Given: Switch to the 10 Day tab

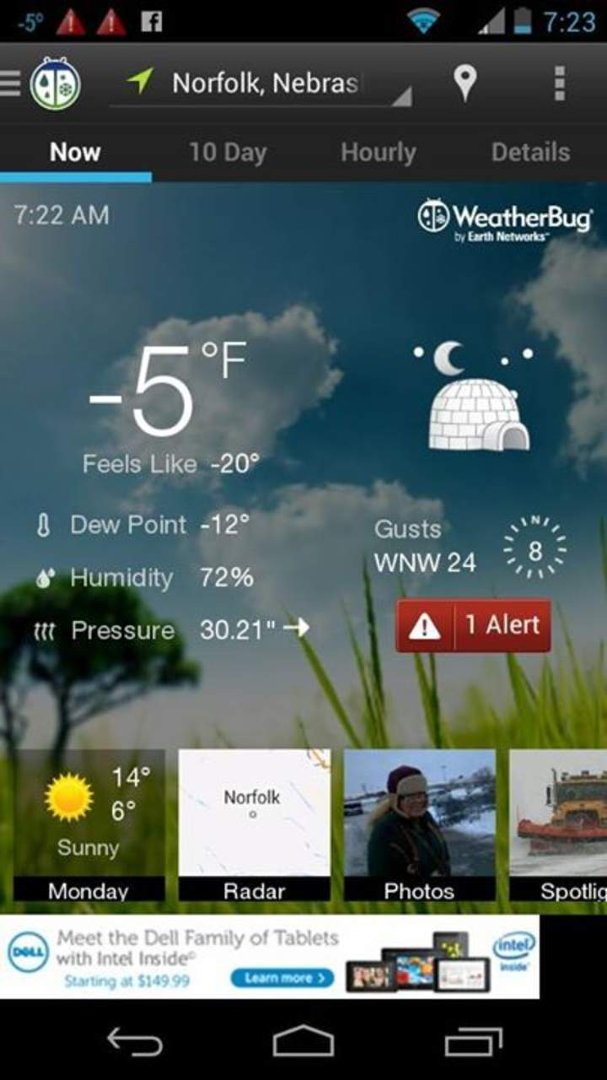Looking at the screenshot, I should pyautogui.click(x=227, y=152).
